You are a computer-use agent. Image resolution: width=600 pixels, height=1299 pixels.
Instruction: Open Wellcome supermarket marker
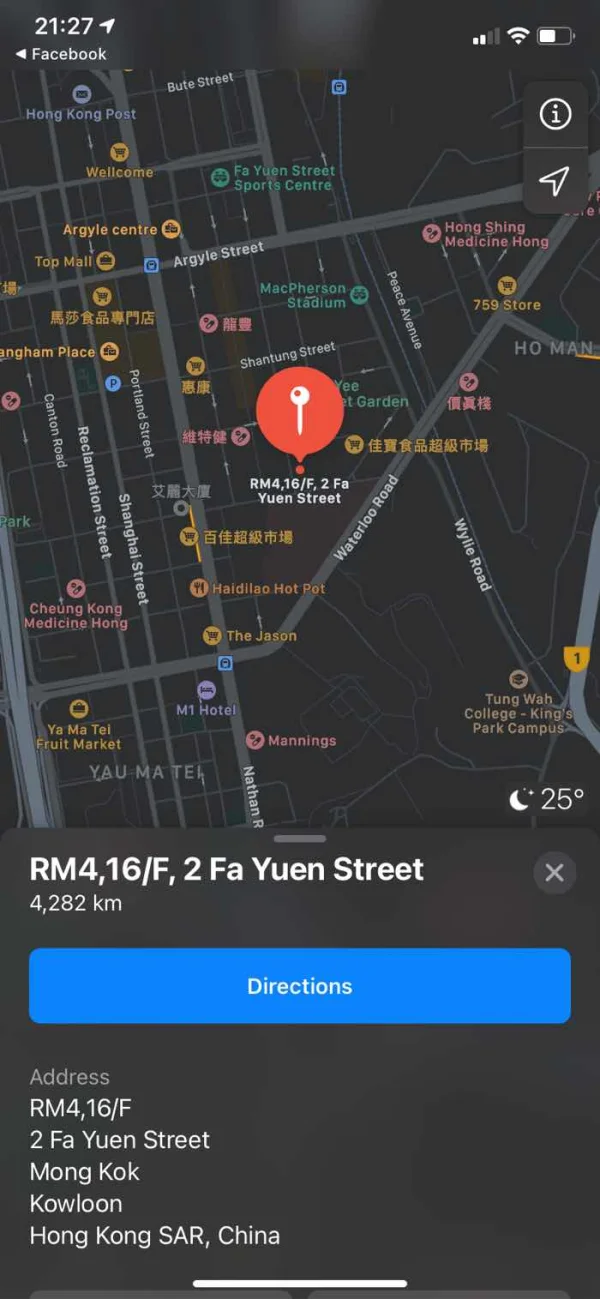(x=120, y=153)
